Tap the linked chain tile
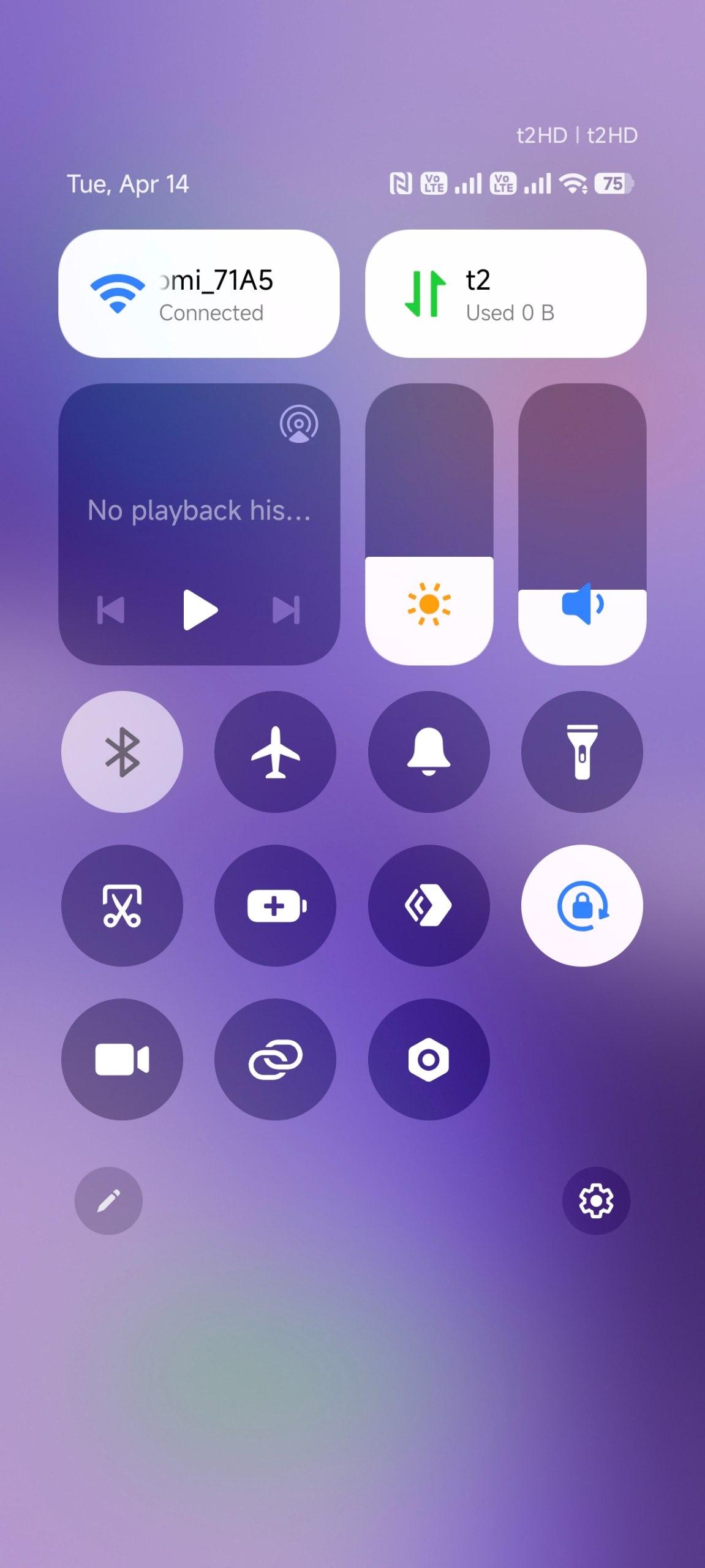The height and width of the screenshot is (1568, 705). pyautogui.click(x=275, y=1060)
